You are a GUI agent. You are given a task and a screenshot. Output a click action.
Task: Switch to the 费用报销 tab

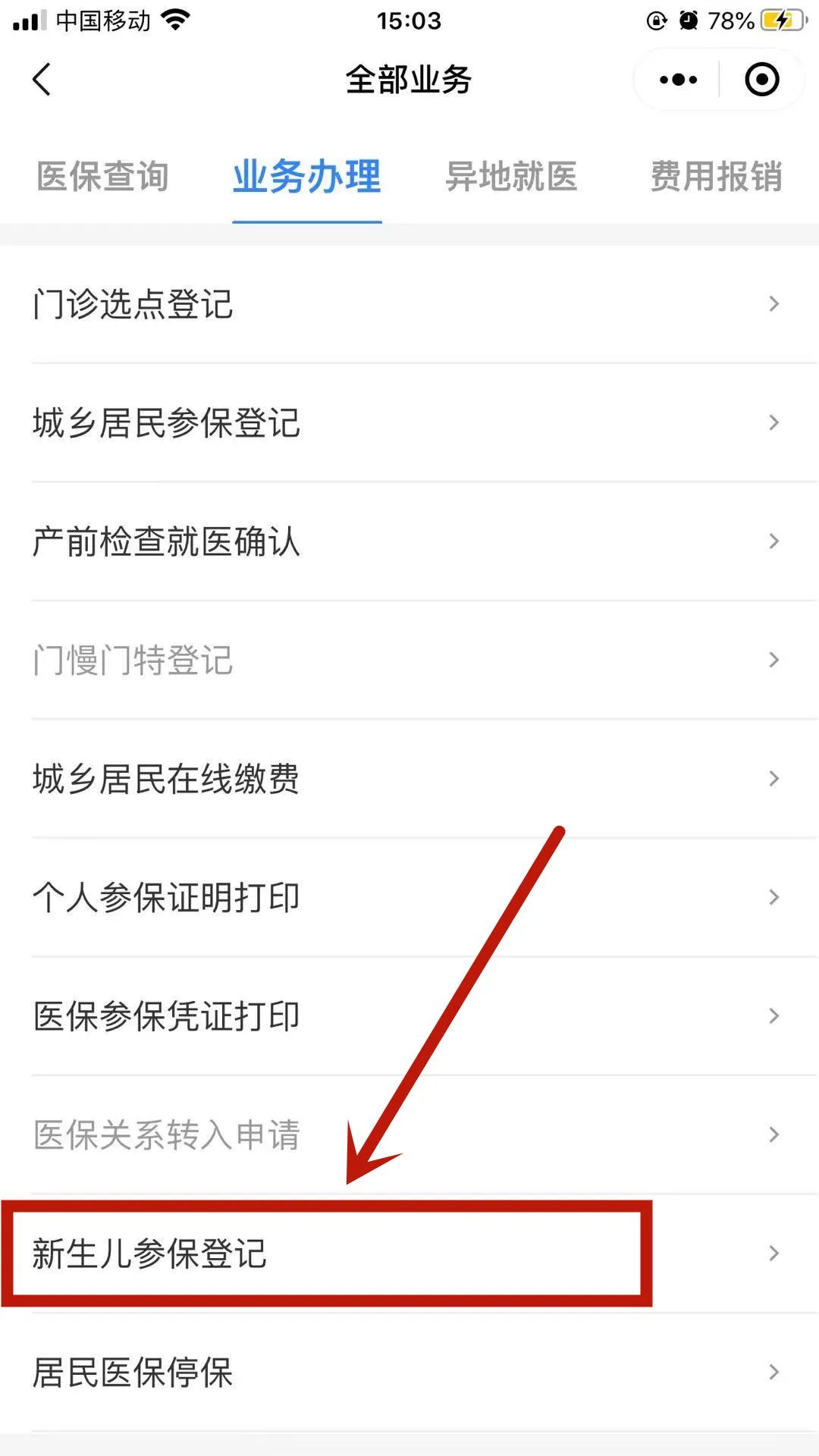click(x=714, y=177)
